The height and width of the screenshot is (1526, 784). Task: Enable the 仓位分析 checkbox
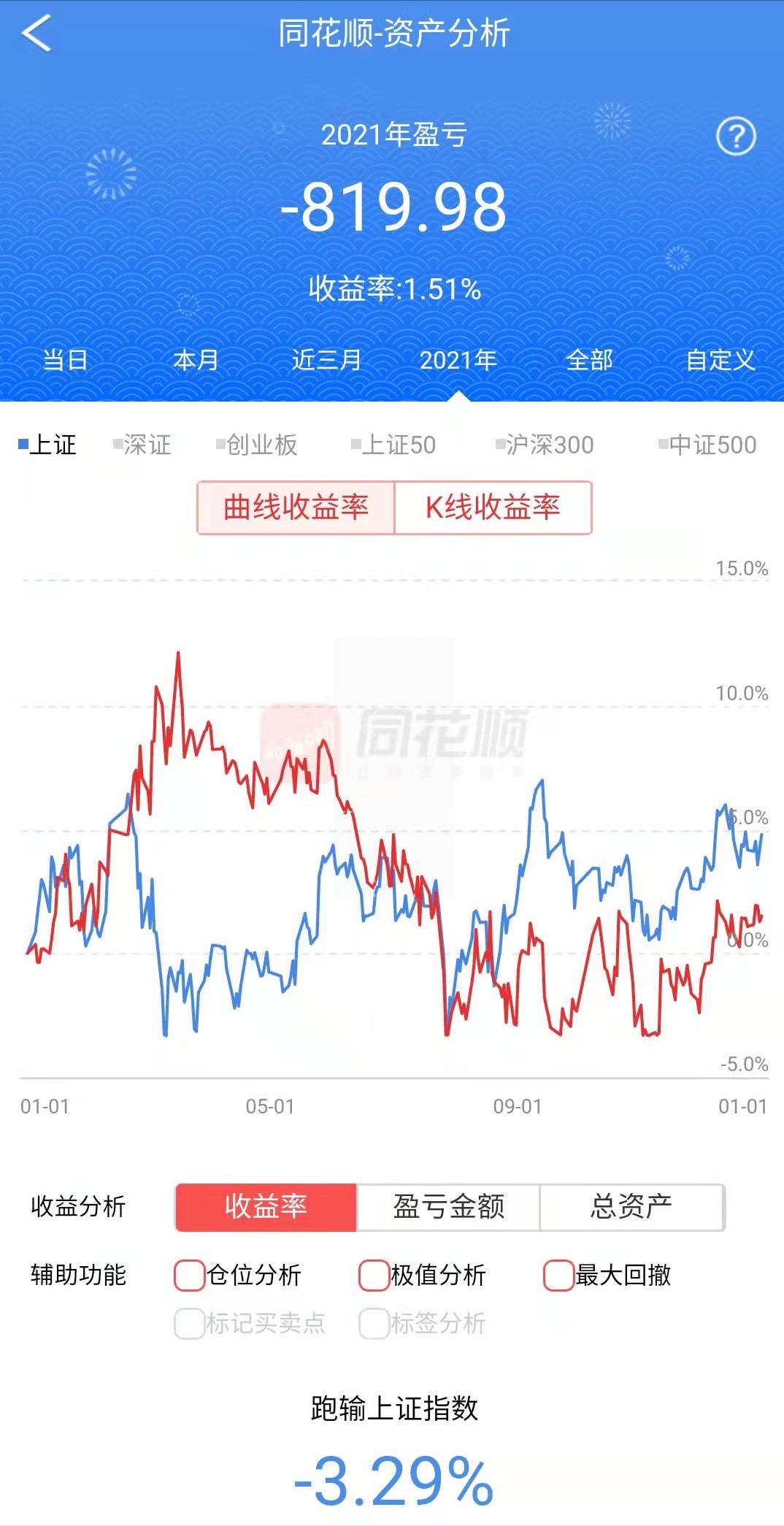(x=189, y=1276)
